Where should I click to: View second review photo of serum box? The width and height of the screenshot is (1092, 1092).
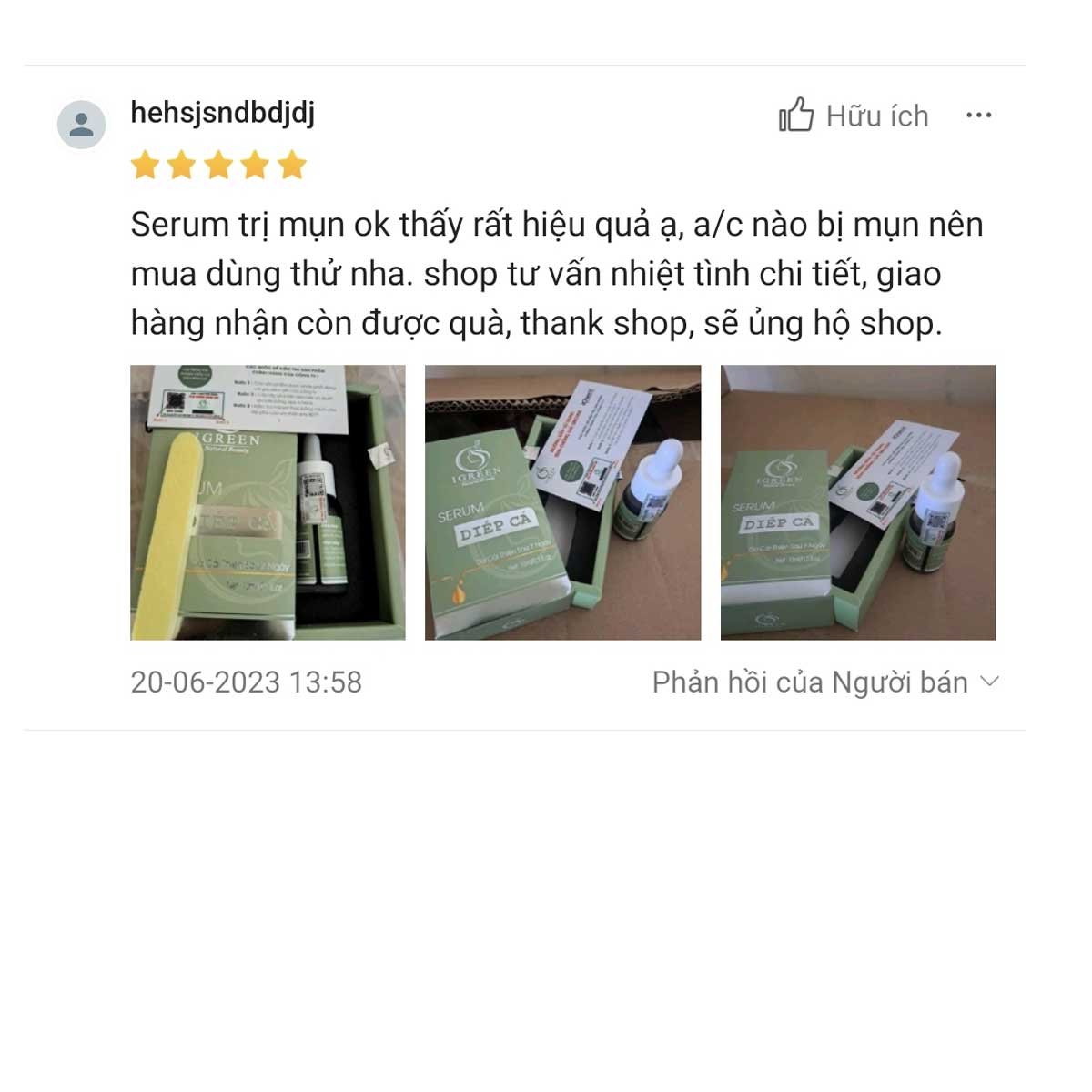[x=562, y=502]
